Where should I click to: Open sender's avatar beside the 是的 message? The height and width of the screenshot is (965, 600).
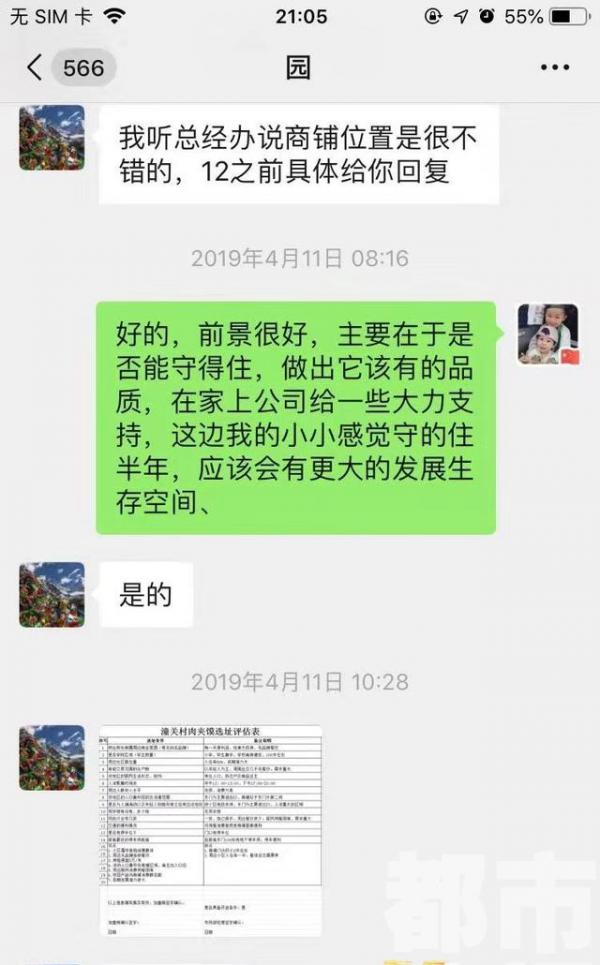pos(52,595)
